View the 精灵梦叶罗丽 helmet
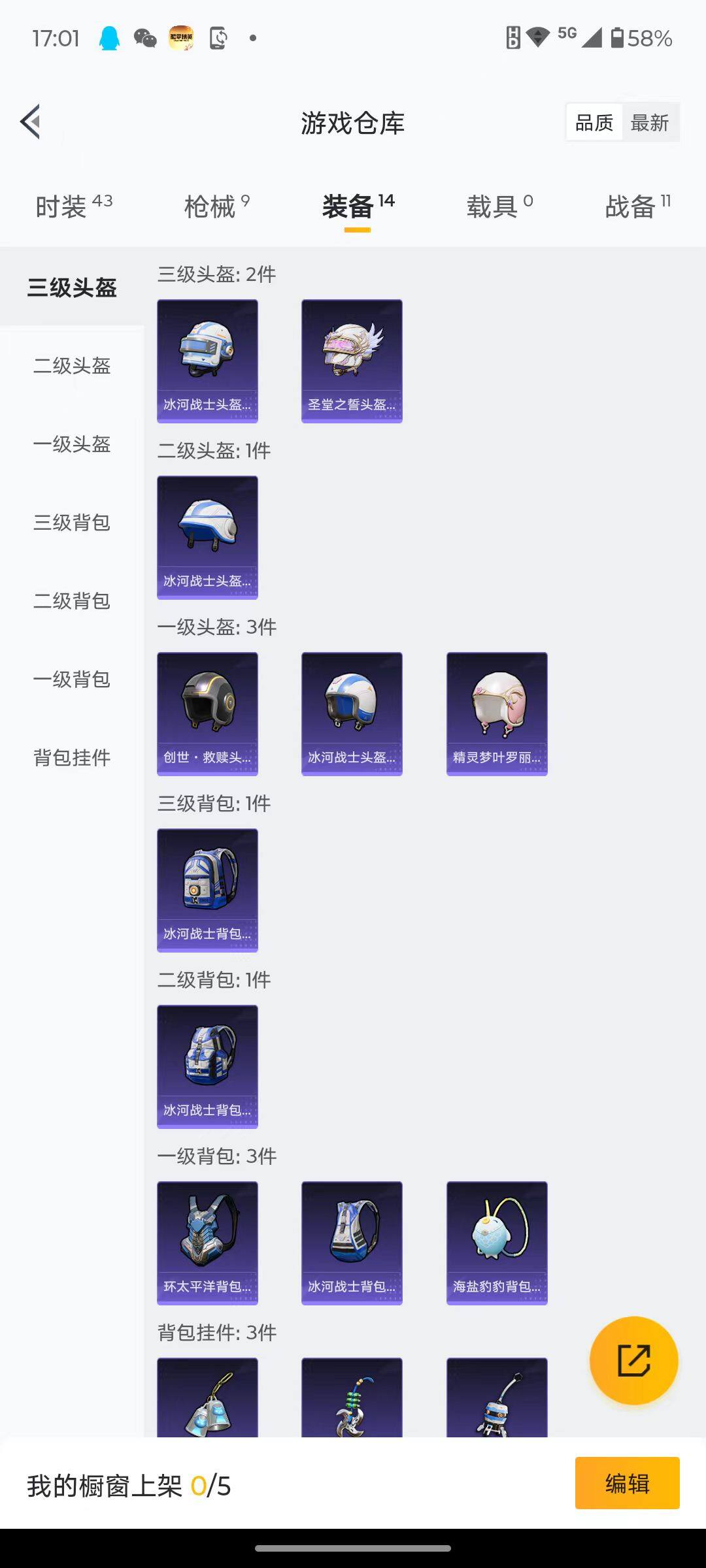This screenshot has height=1568, width=706. coord(497,713)
